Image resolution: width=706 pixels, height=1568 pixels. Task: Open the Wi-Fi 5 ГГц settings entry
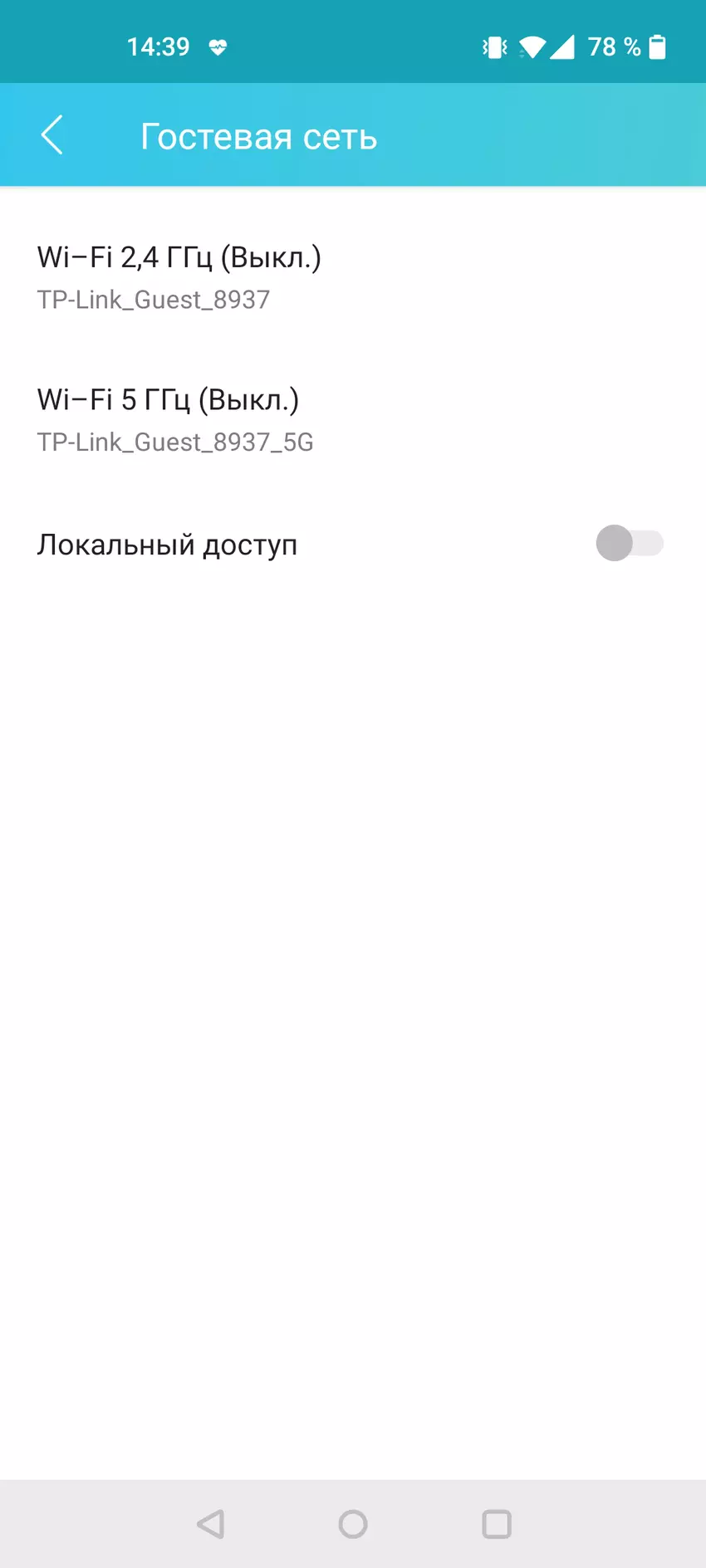coord(168,399)
